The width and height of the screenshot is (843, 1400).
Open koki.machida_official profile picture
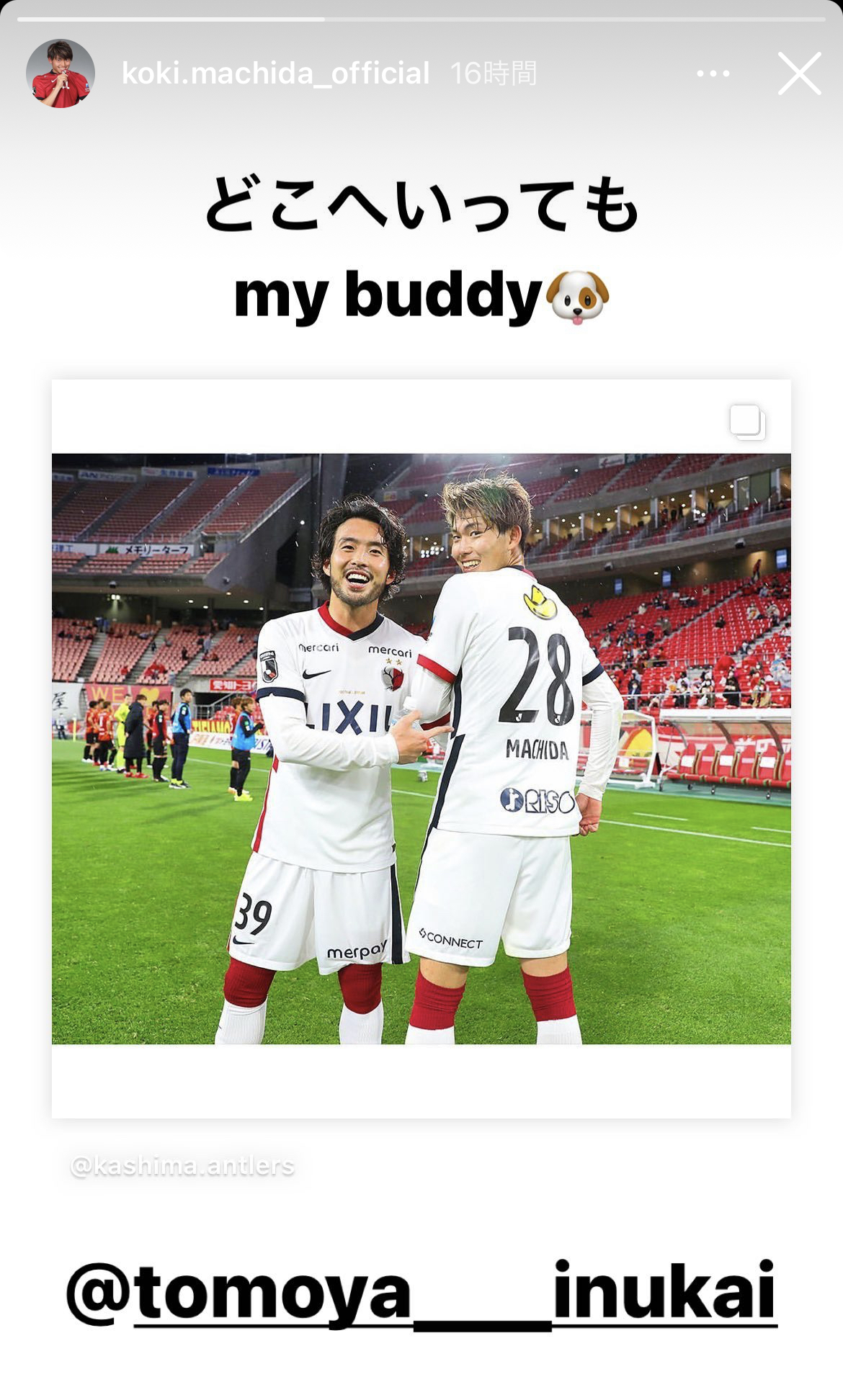(61, 73)
